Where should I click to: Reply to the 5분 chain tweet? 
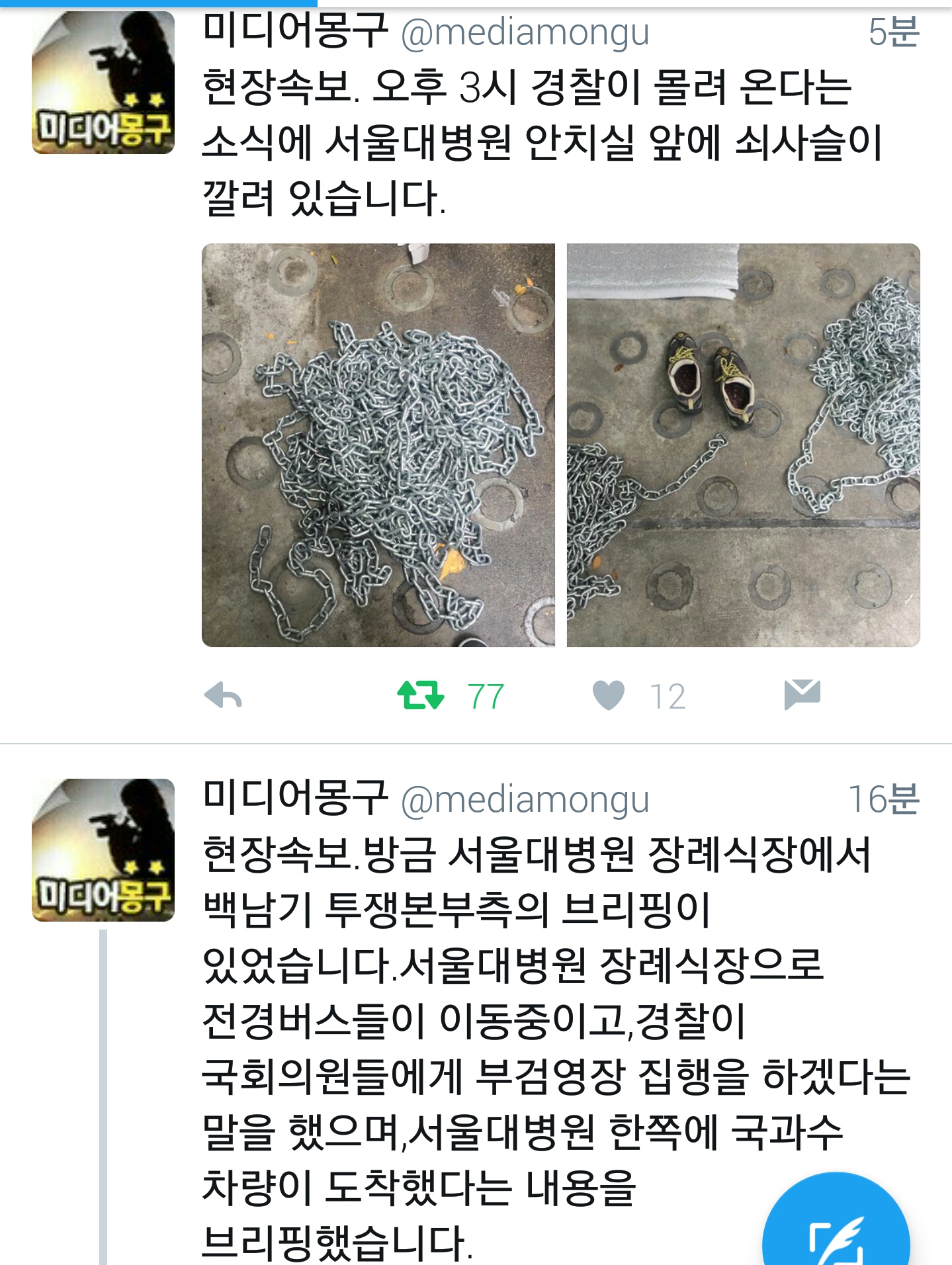223,696
